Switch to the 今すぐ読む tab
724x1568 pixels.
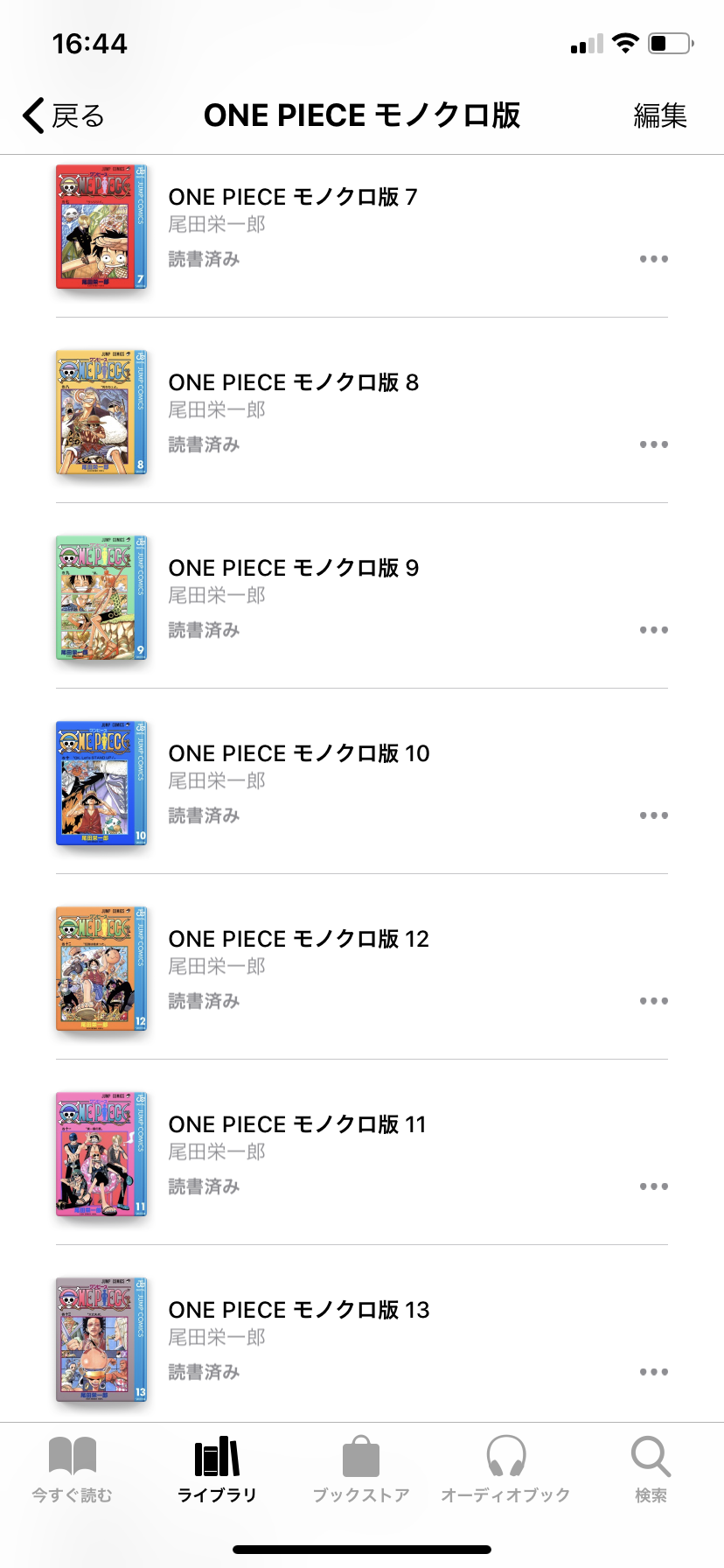tap(73, 1470)
